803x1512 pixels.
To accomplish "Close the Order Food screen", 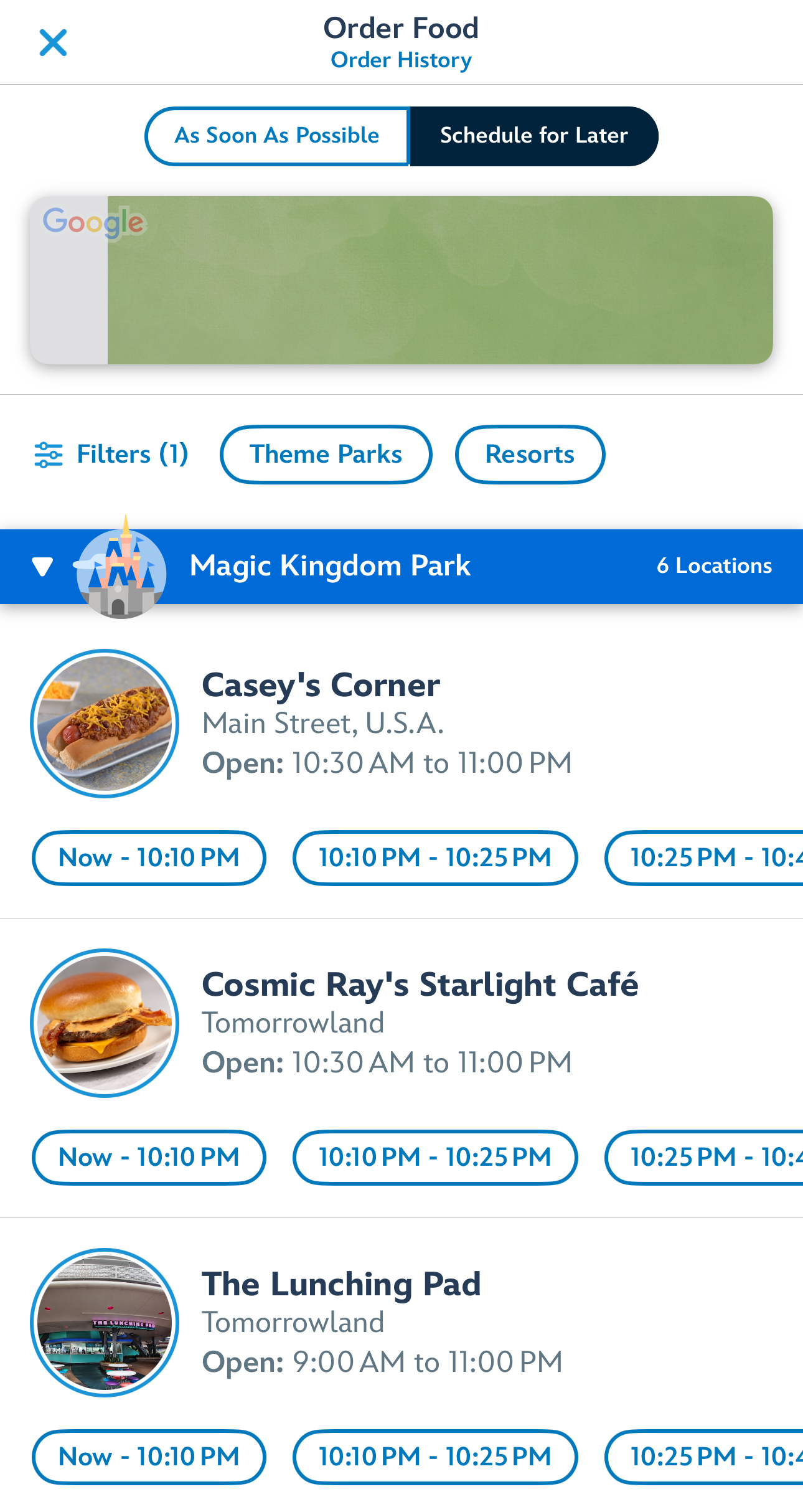I will [x=53, y=43].
